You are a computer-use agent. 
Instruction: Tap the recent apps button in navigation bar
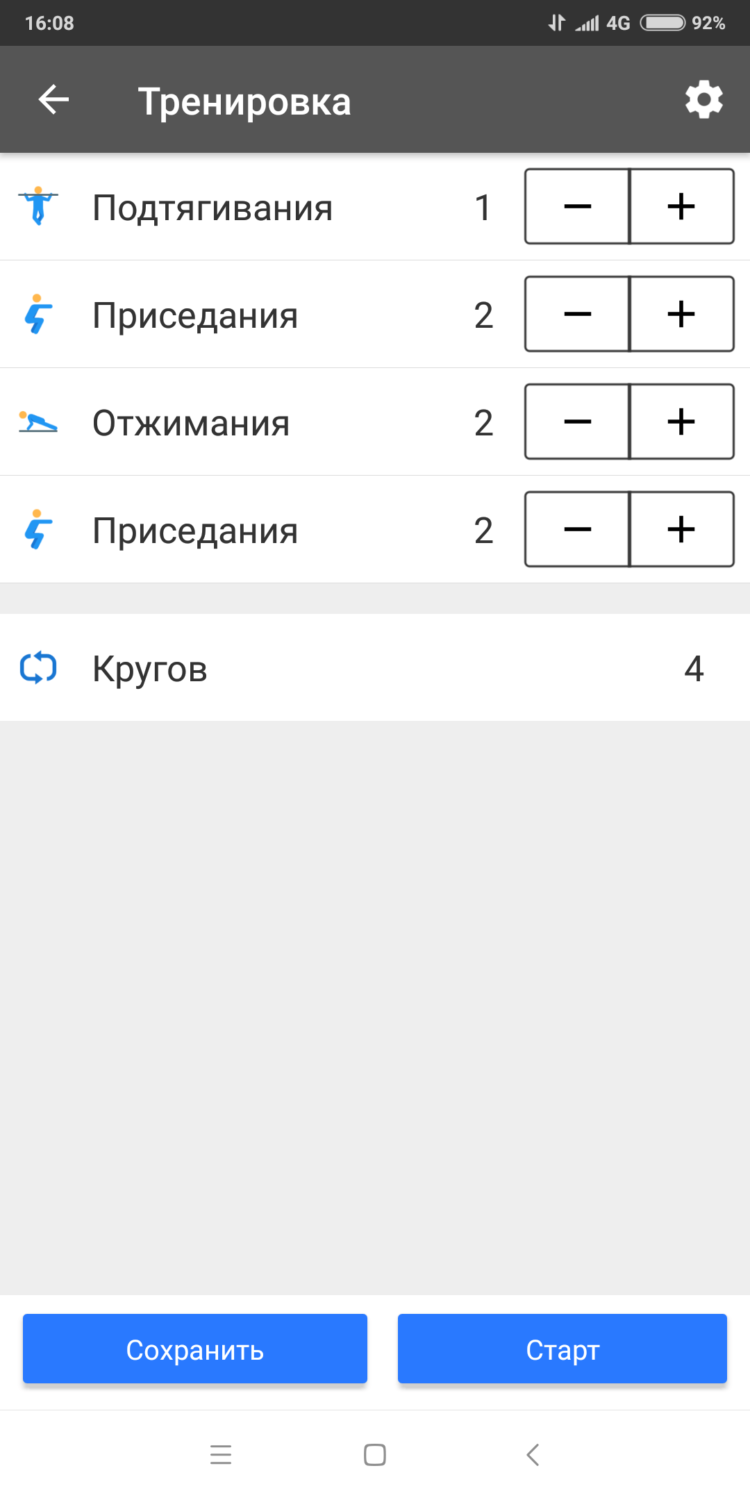pyautogui.click(x=221, y=1455)
